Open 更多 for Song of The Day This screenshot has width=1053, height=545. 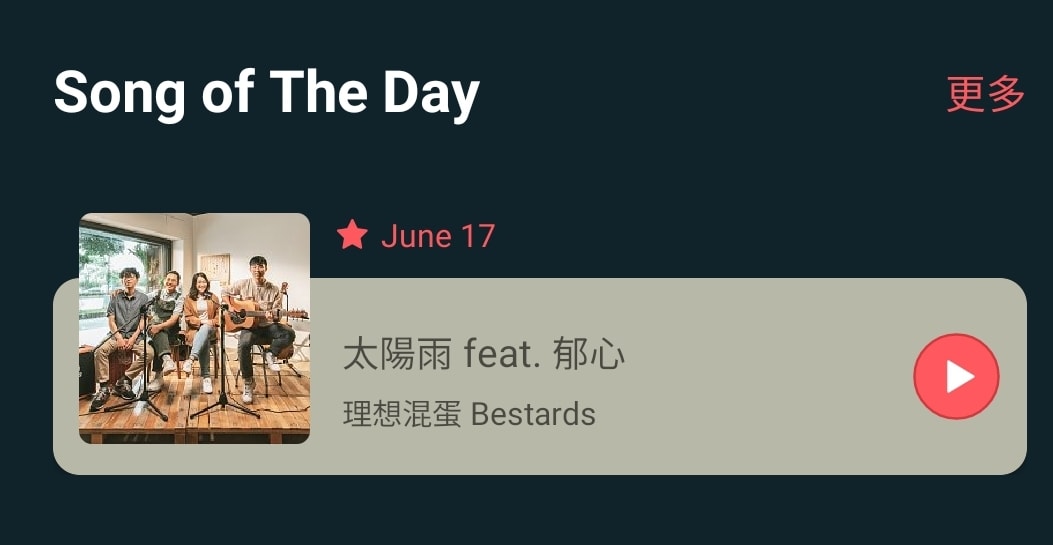pyautogui.click(x=985, y=94)
